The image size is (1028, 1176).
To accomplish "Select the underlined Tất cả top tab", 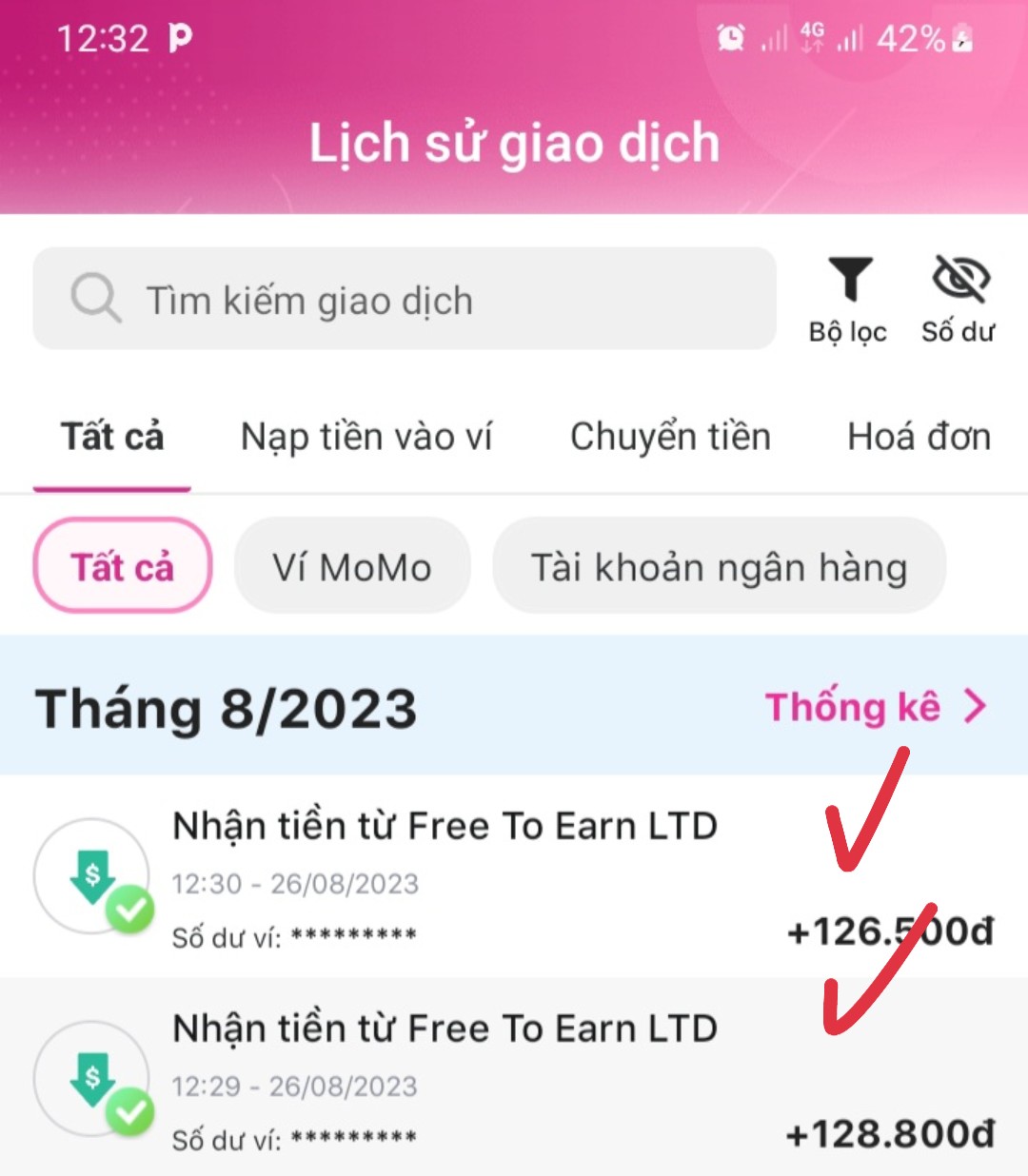I will click(x=112, y=437).
